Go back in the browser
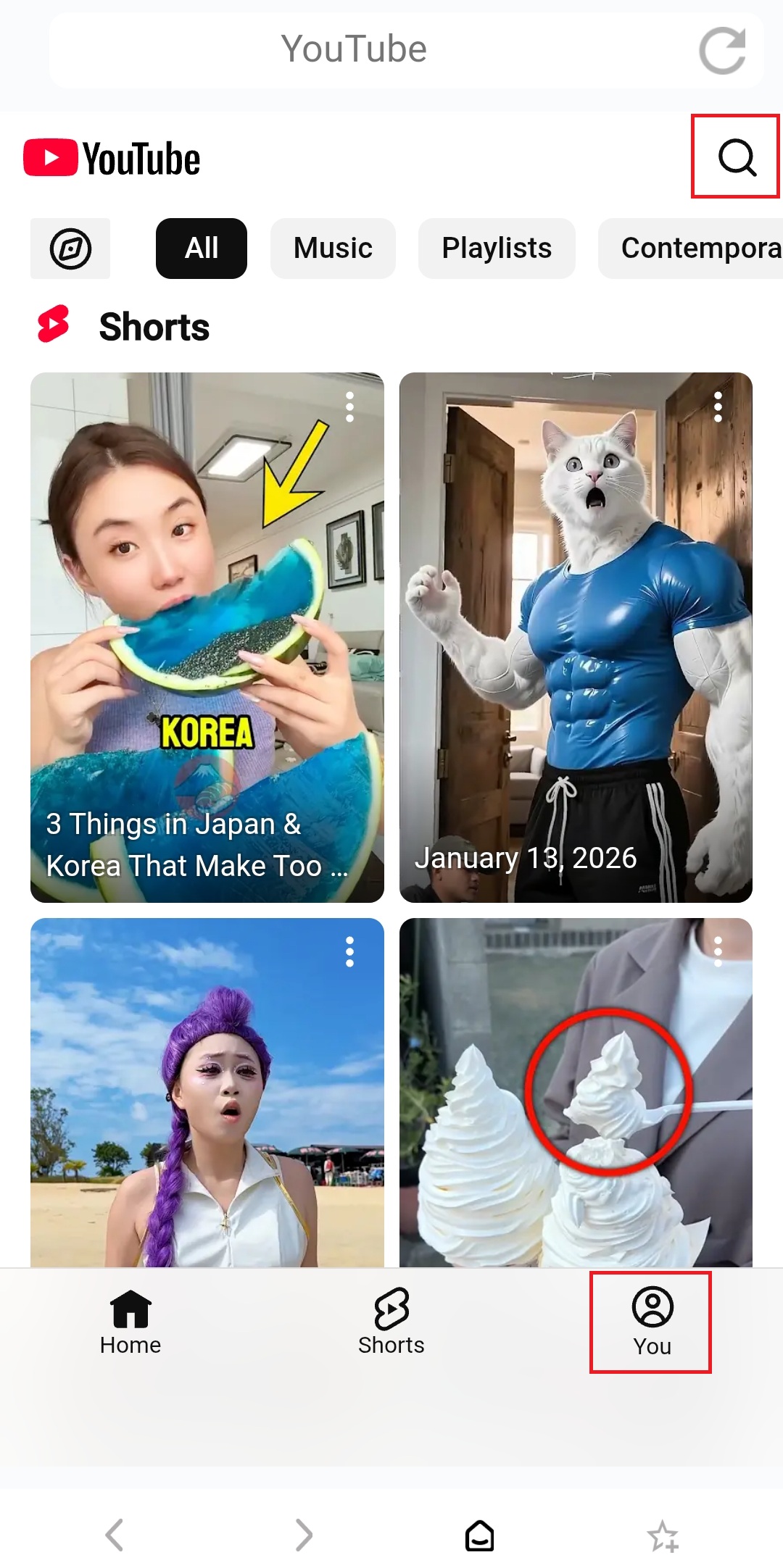This screenshot has height=1568, width=783. click(115, 1535)
